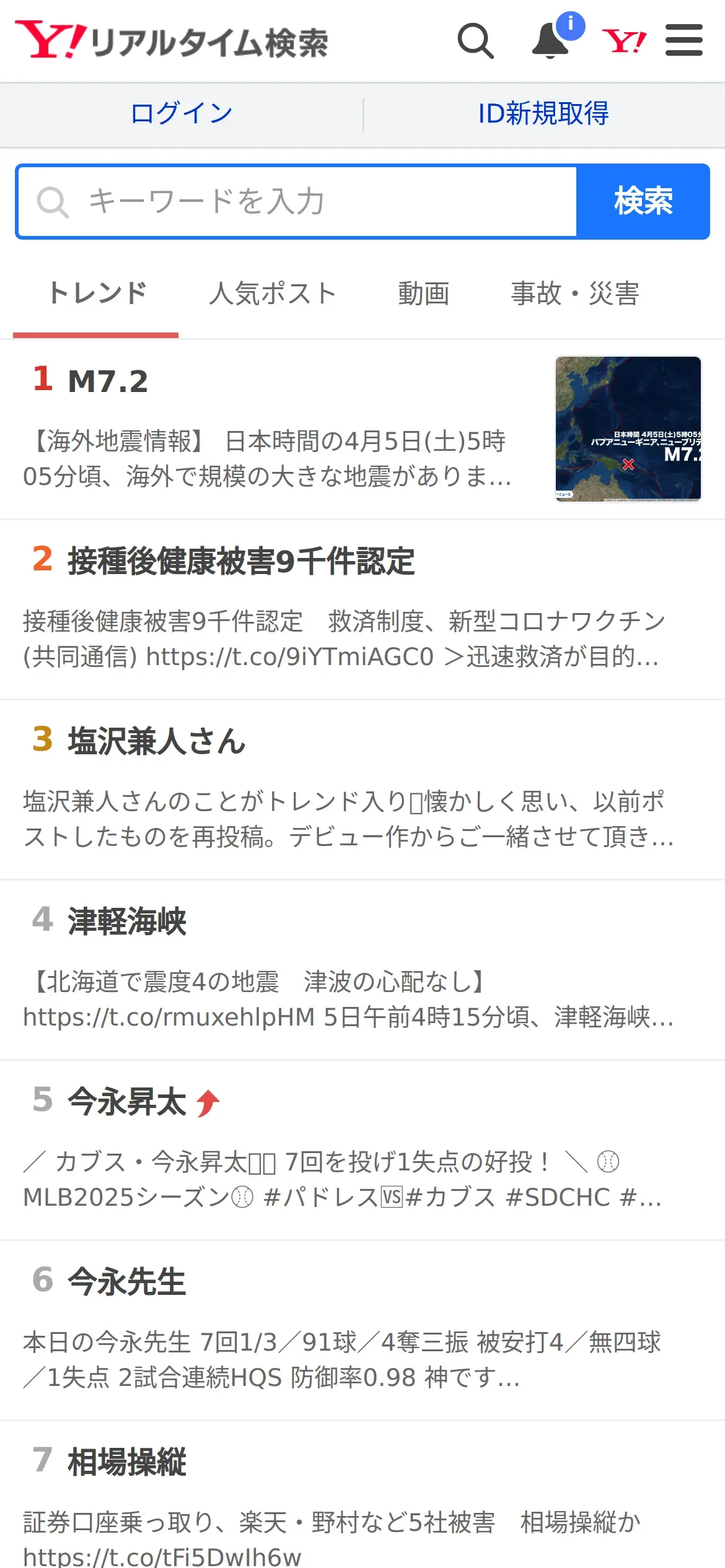
Task: Tap the blue 検索 button
Action: [x=643, y=201]
